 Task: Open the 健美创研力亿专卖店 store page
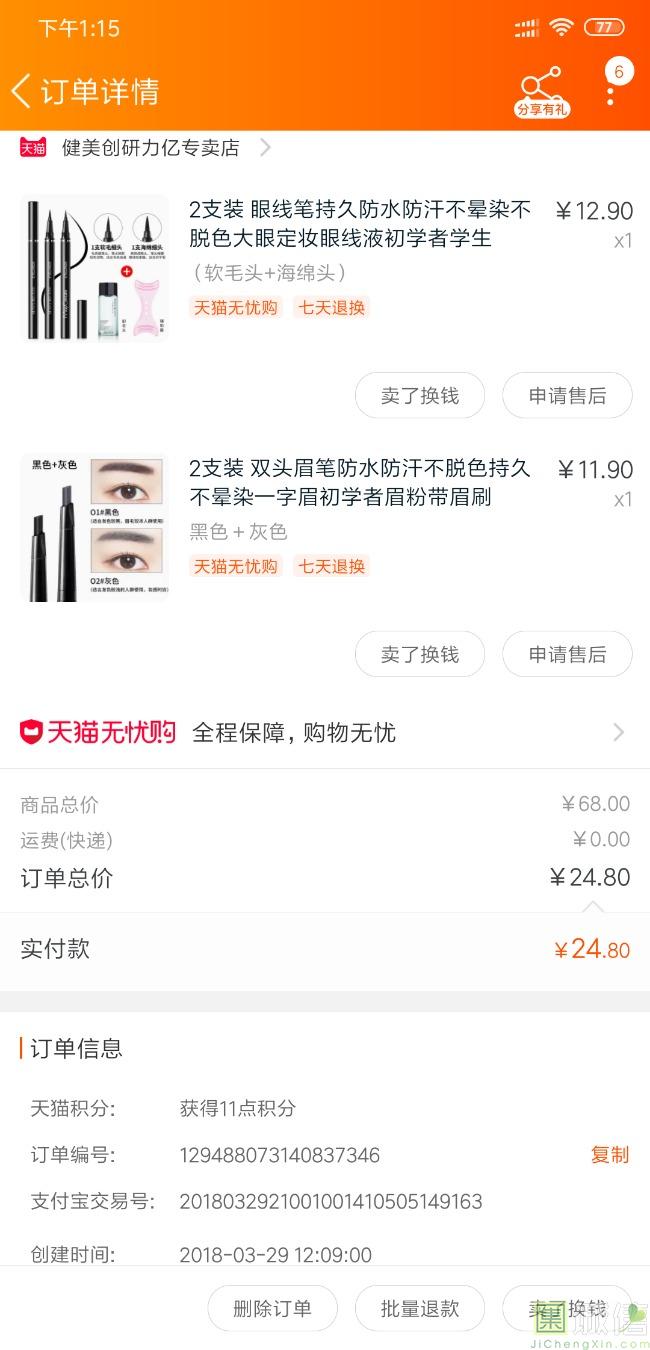(151, 148)
